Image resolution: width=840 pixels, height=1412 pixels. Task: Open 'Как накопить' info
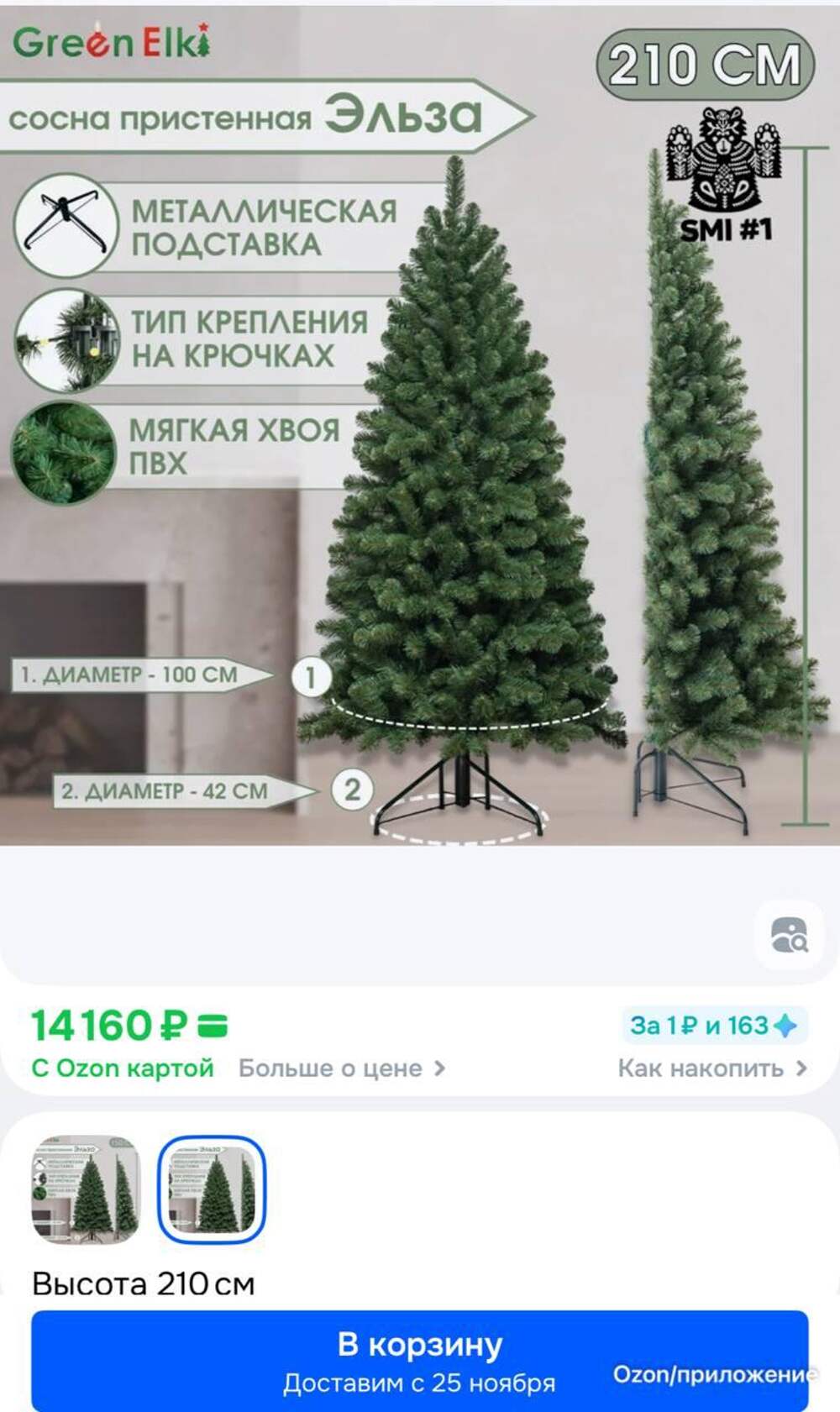pyautogui.click(x=711, y=1068)
